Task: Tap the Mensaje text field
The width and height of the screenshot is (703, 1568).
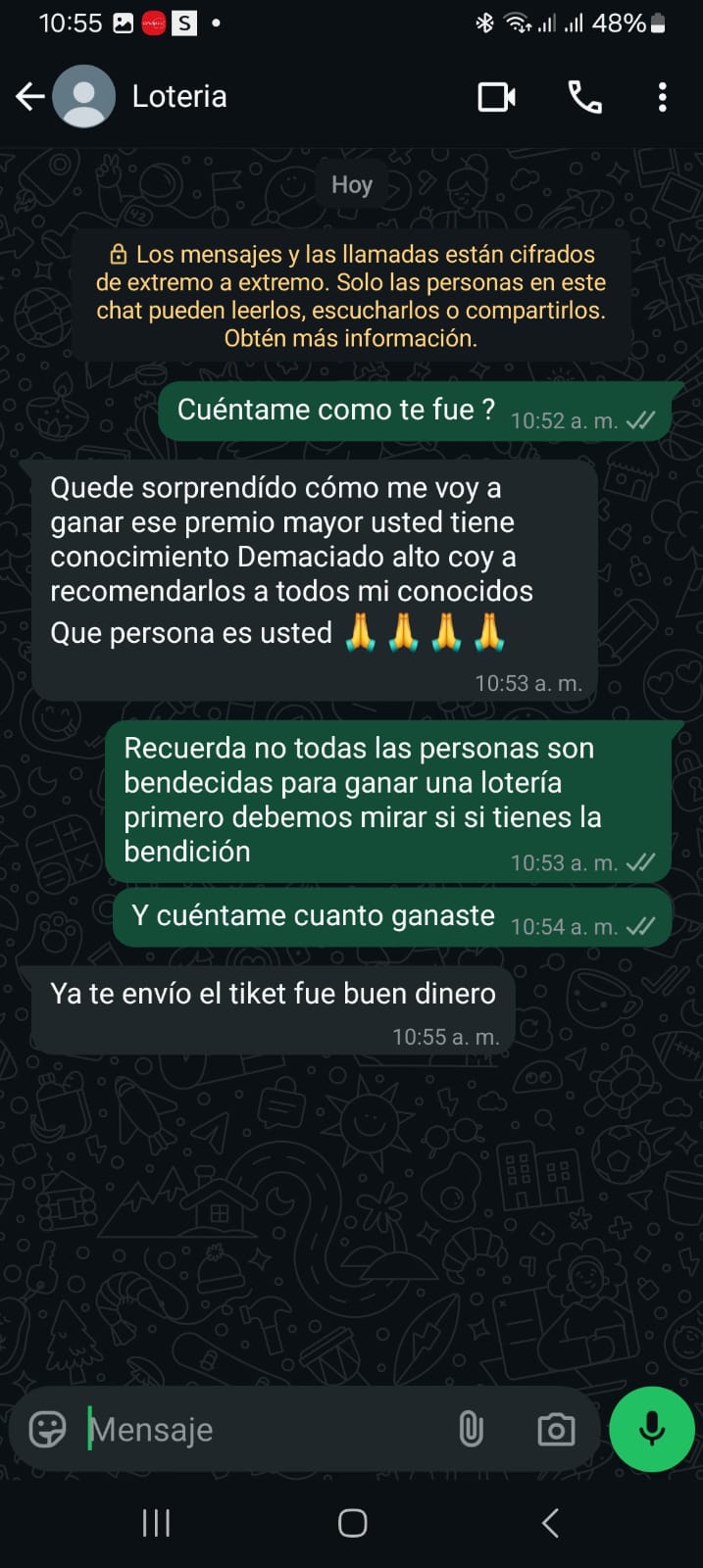Action: (x=265, y=1430)
